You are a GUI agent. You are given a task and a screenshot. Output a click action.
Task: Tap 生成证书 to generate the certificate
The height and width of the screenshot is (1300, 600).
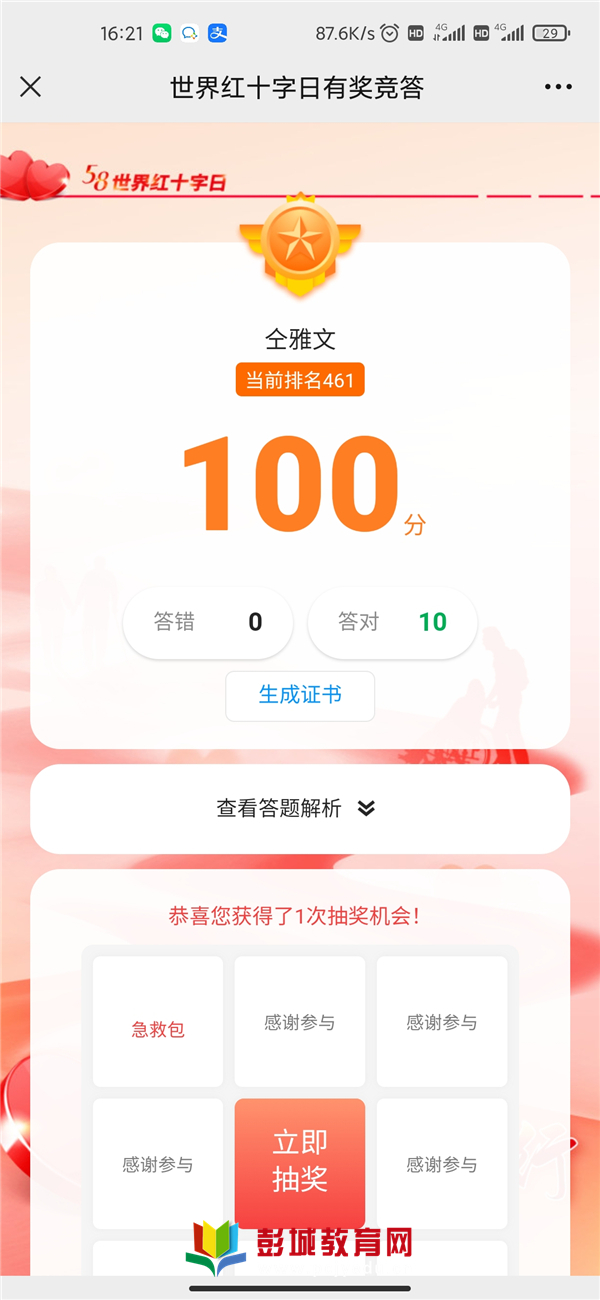point(300,695)
